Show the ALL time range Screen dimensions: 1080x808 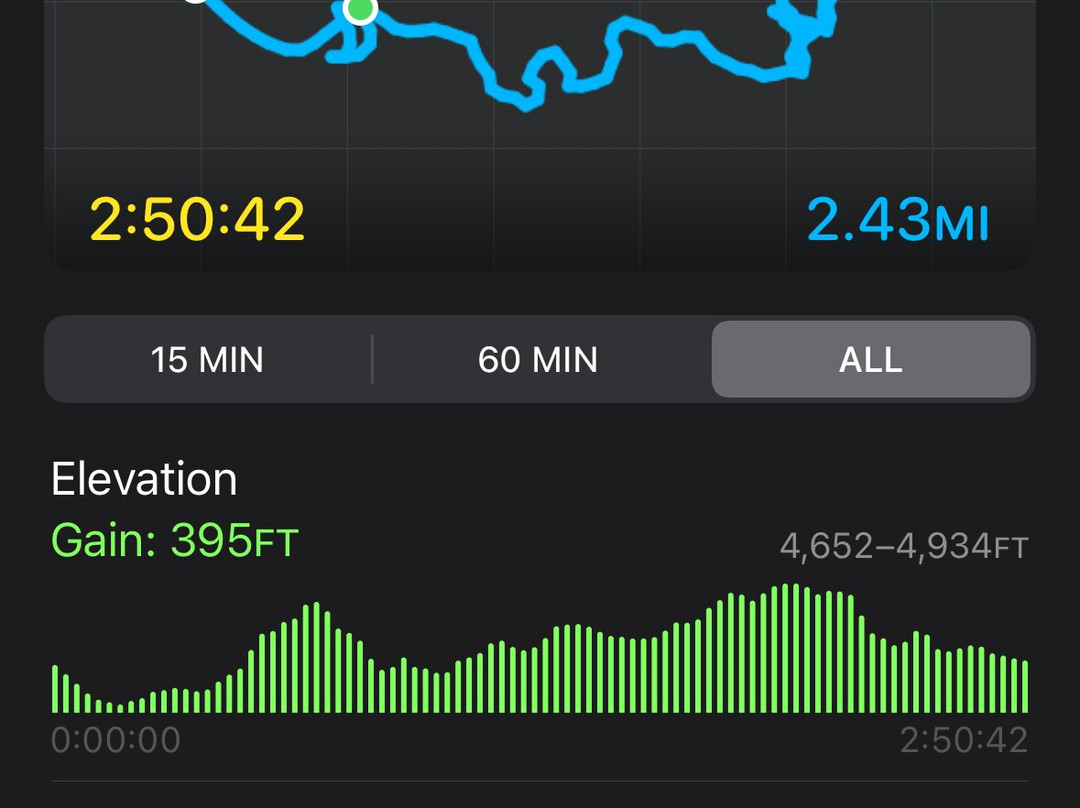coord(870,360)
